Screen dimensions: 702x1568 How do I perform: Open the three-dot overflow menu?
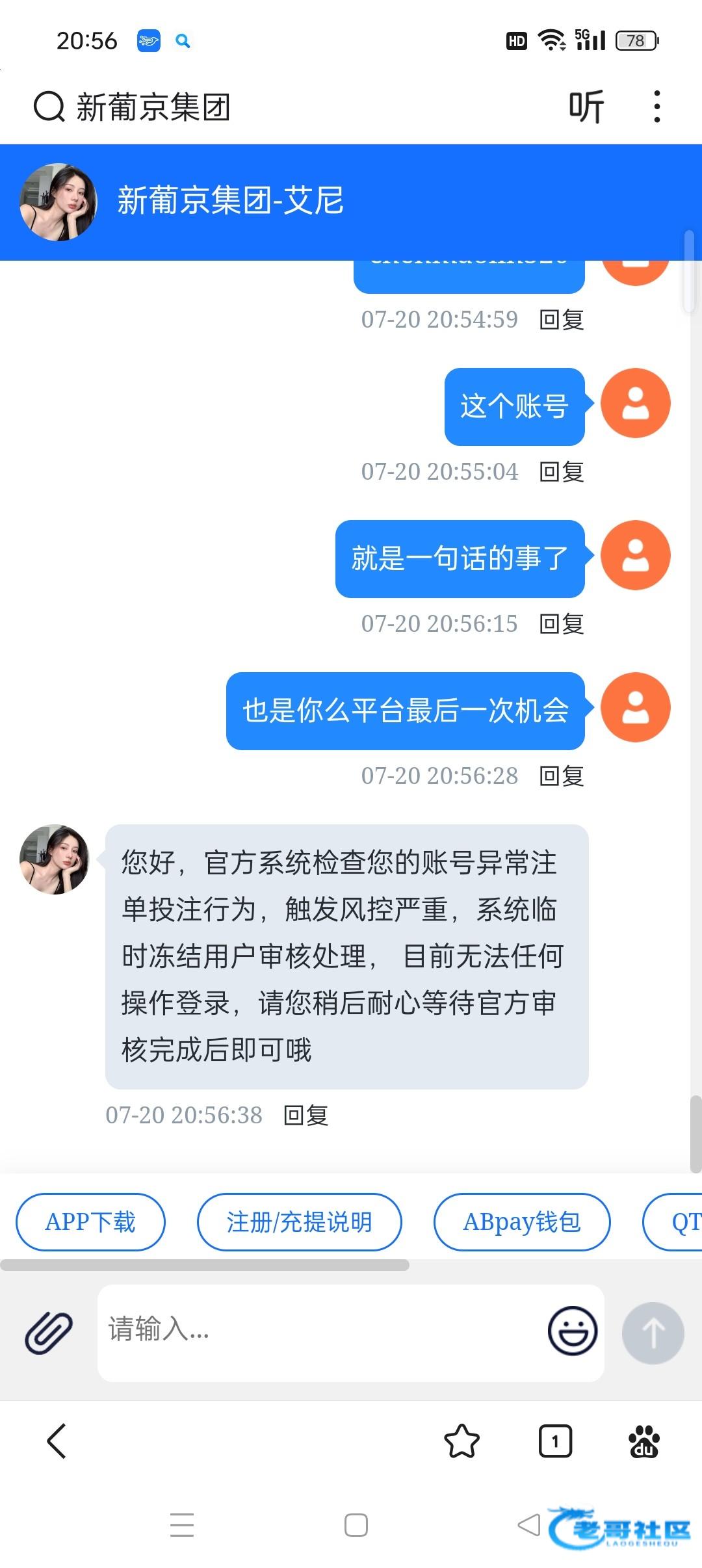coord(657,107)
